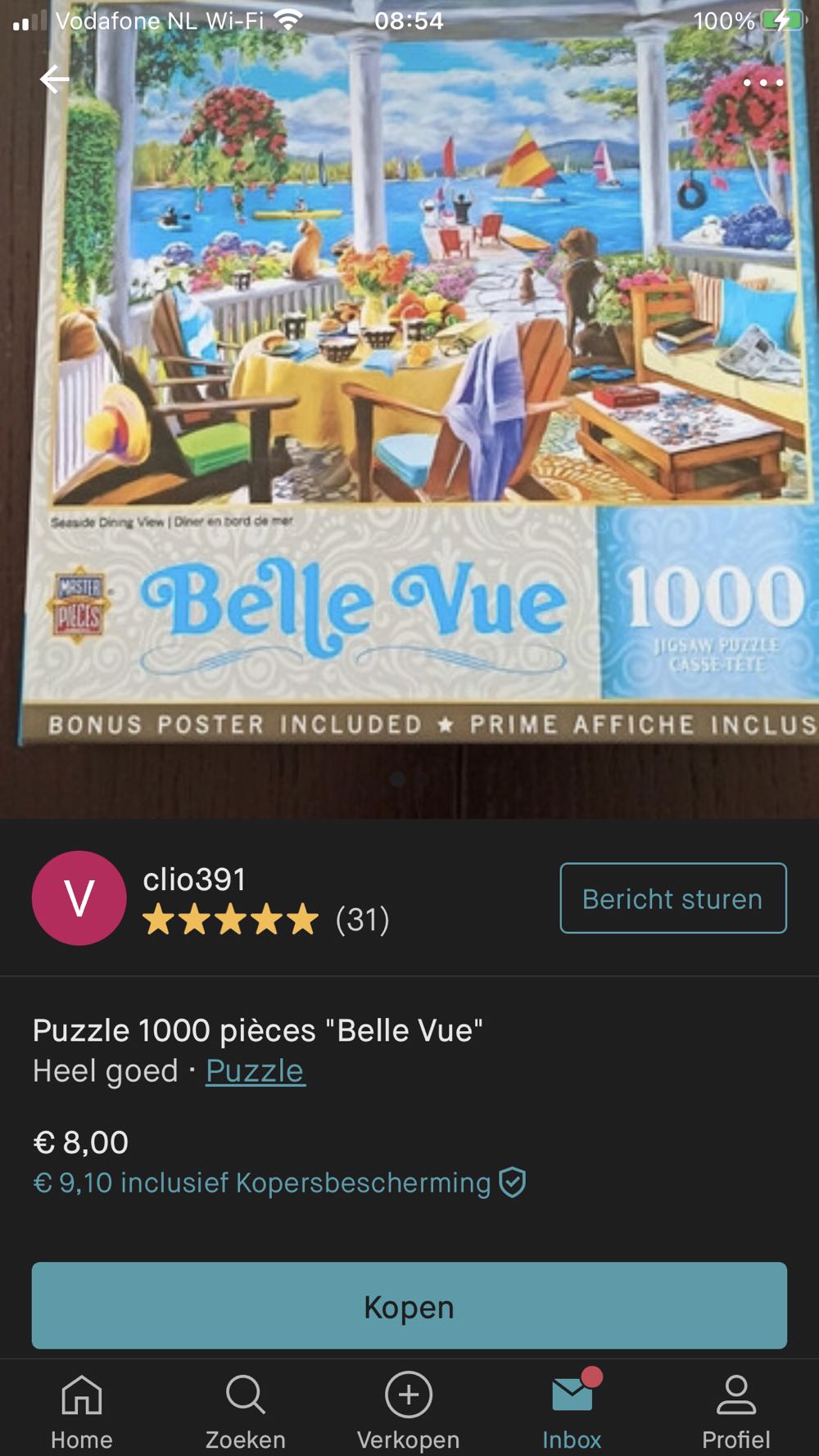Go back with the arrow icon
Viewport: 819px width, 1456px height.
[54, 79]
